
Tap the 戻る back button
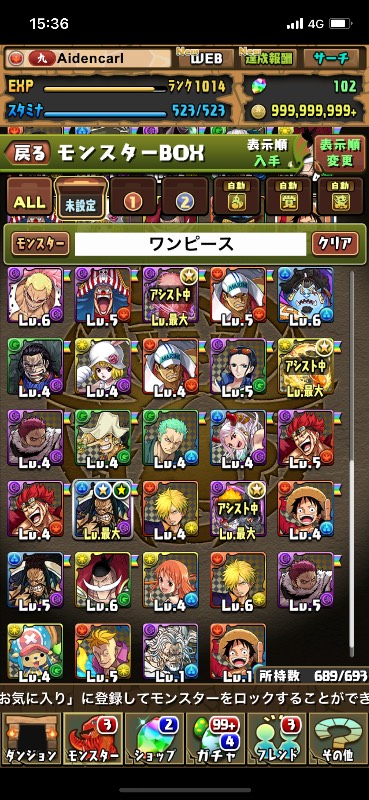coord(28,153)
